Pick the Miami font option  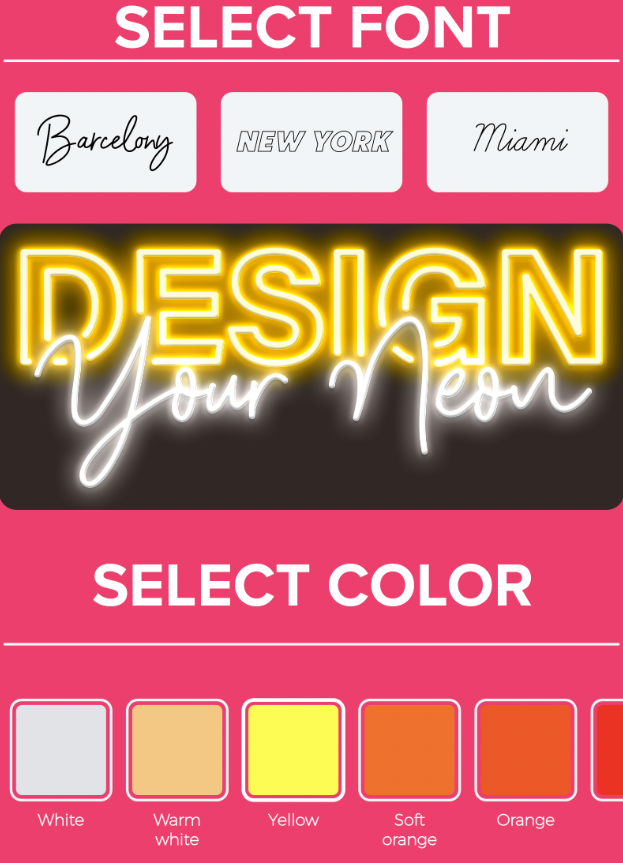click(x=517, y=142)
